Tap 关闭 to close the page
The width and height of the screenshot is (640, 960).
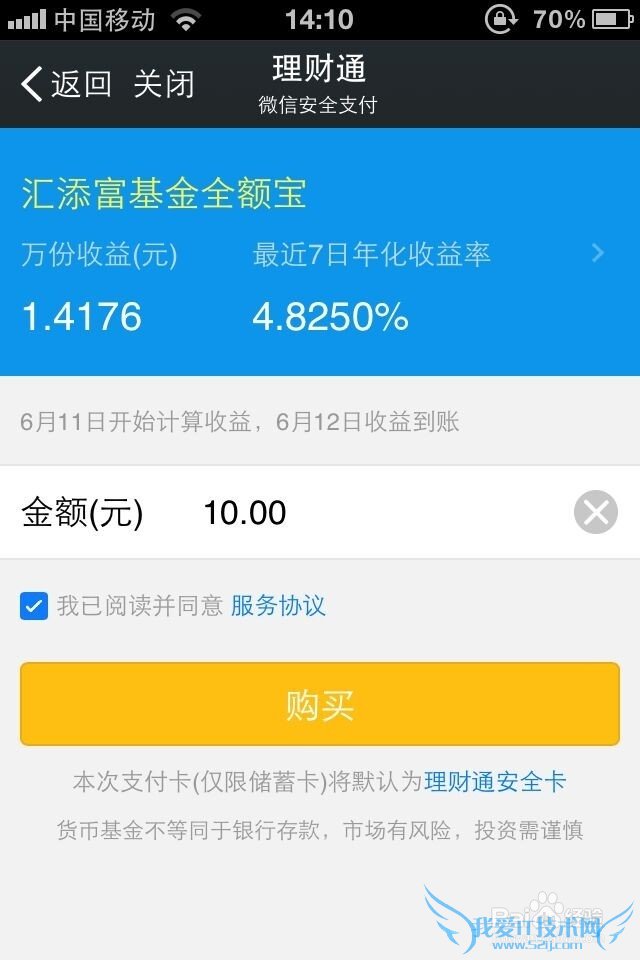click(164, 84)
